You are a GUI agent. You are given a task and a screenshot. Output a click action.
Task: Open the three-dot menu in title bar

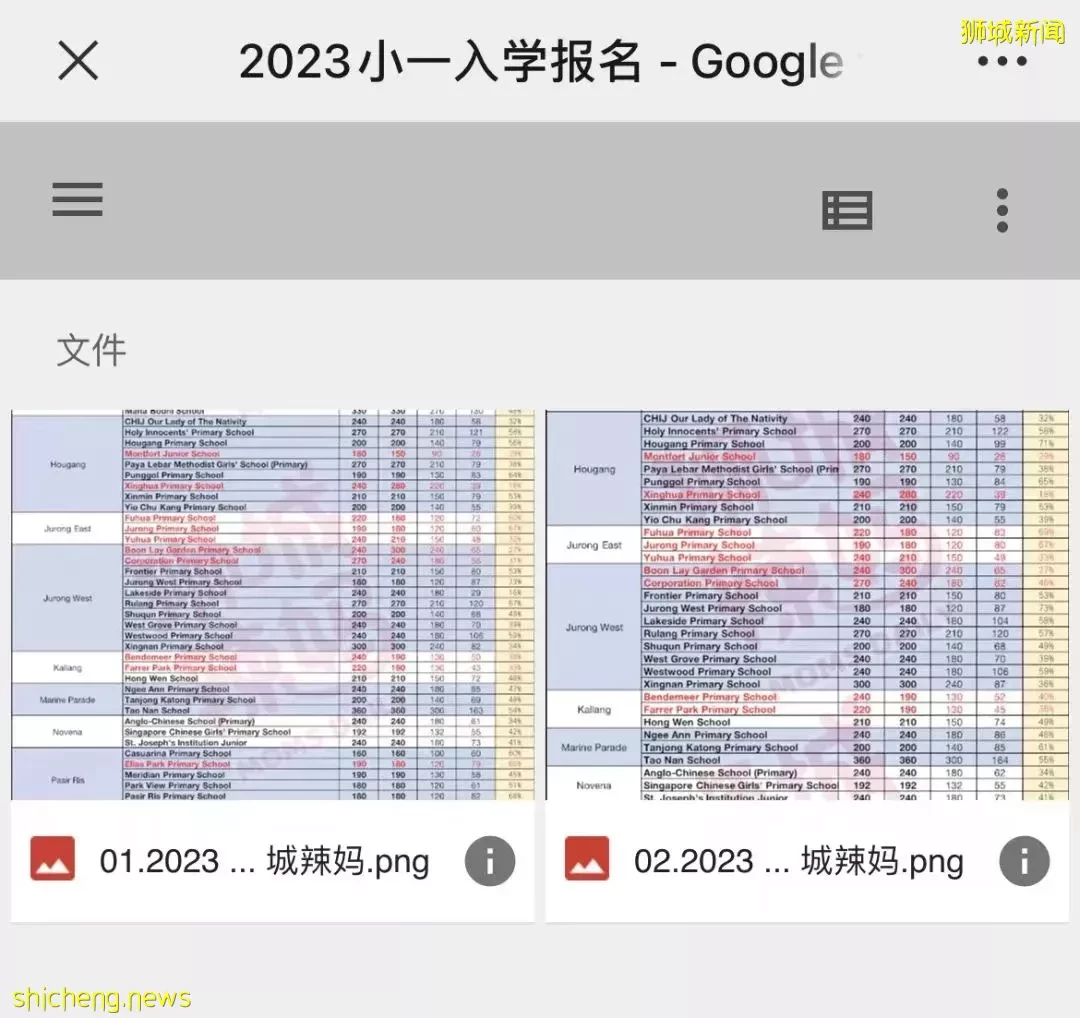tap(1001, 62)
